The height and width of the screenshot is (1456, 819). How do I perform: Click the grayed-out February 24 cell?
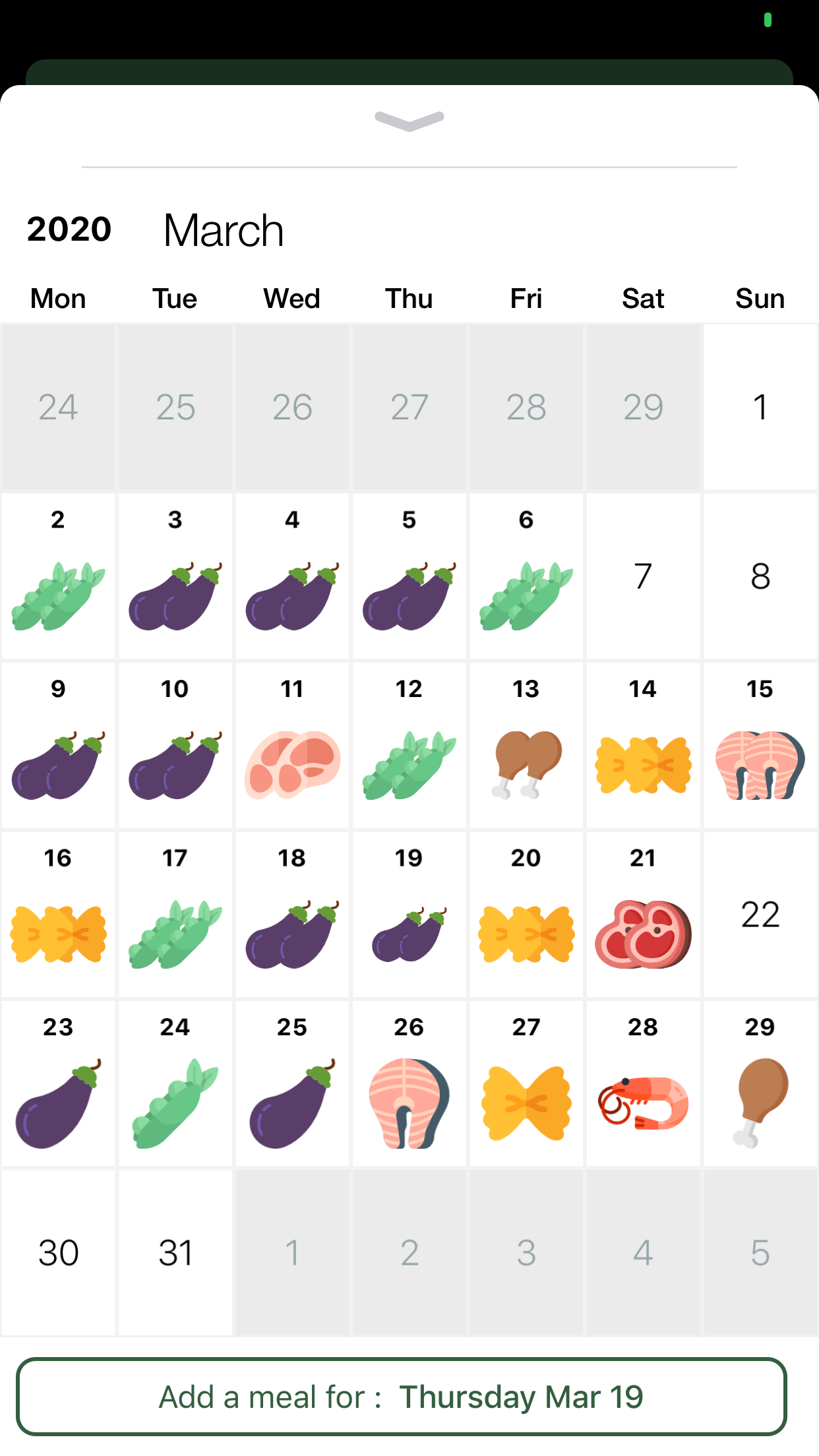pyautogui.click(x=58, y=407)
